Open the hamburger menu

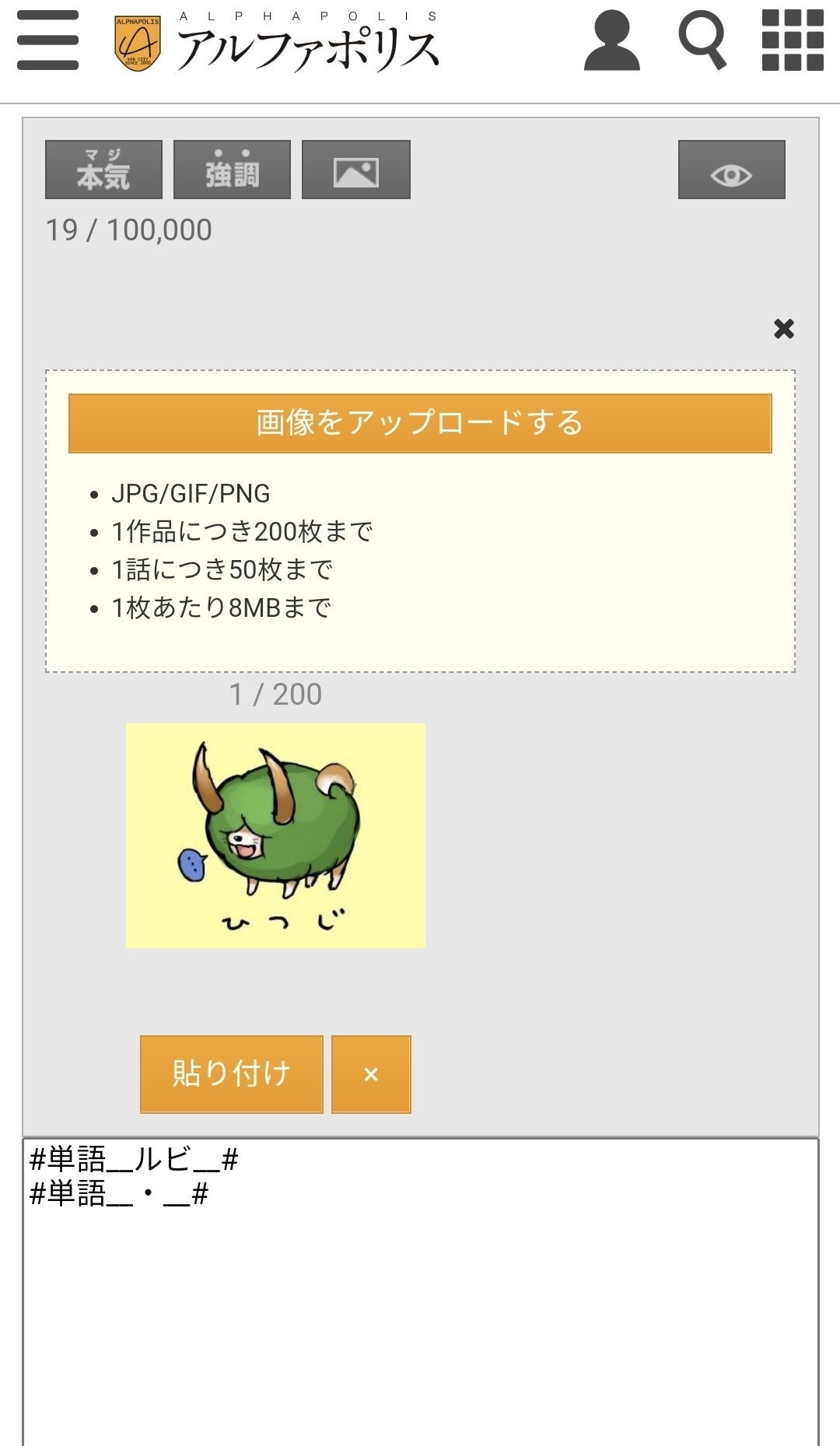point(47,40)
